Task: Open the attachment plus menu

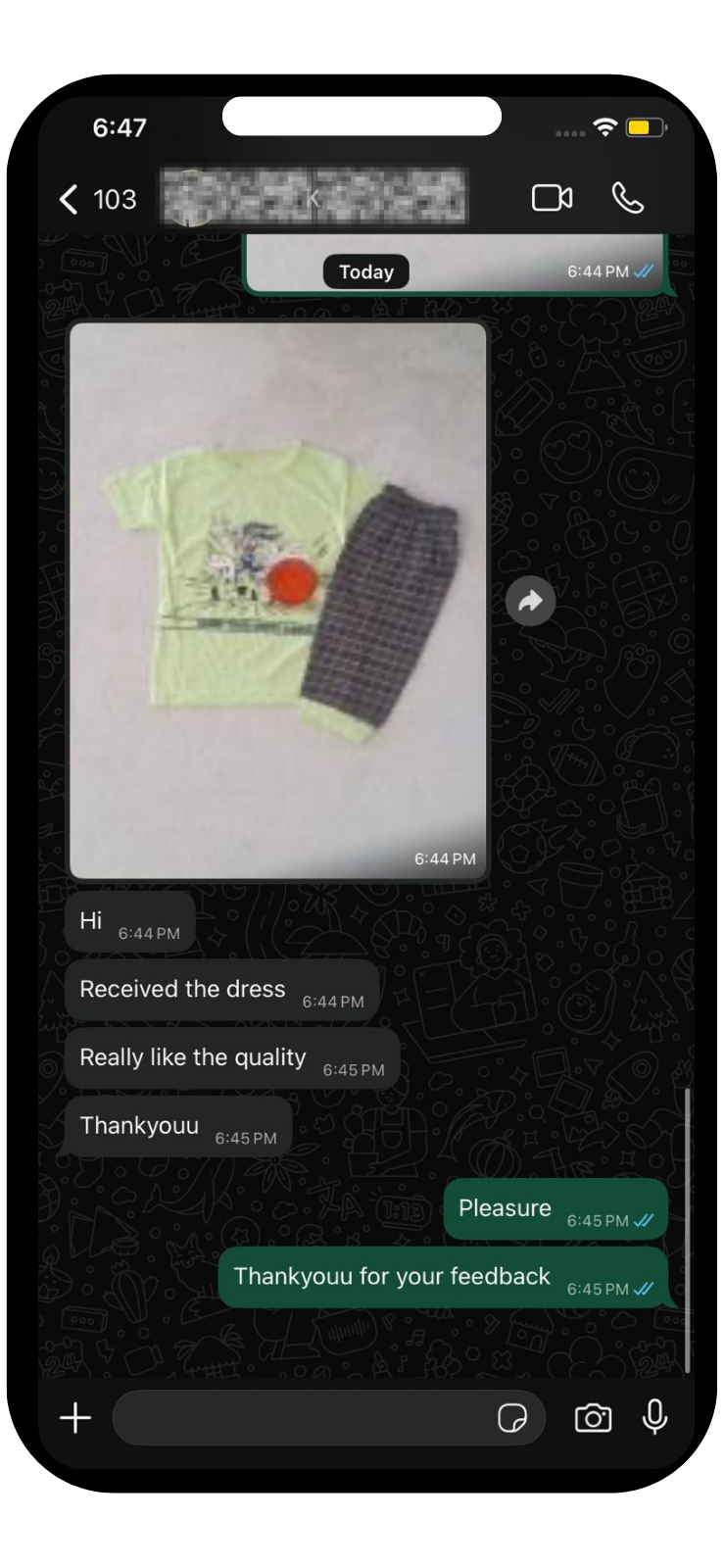Action: point(75,1417)
